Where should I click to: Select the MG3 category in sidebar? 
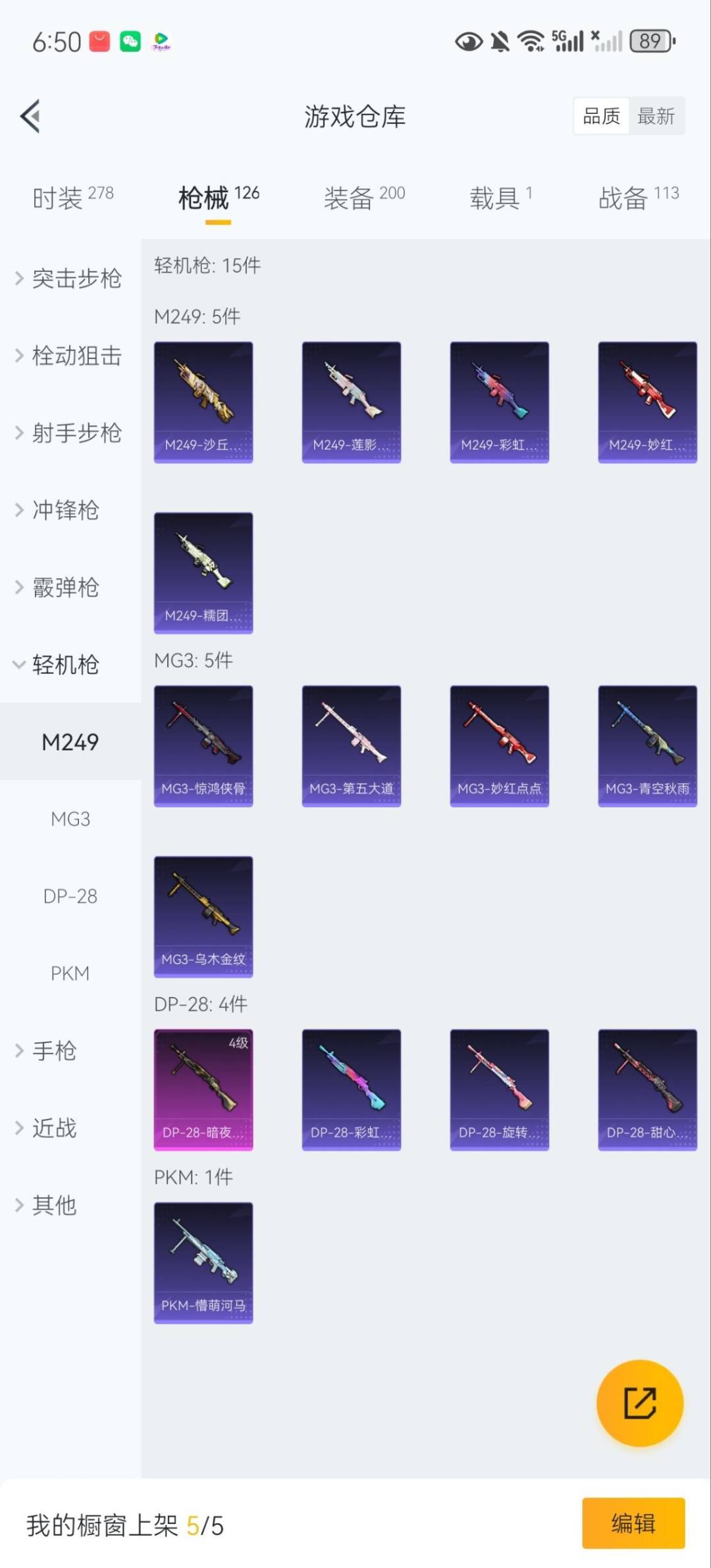click(x=70, y=819)
